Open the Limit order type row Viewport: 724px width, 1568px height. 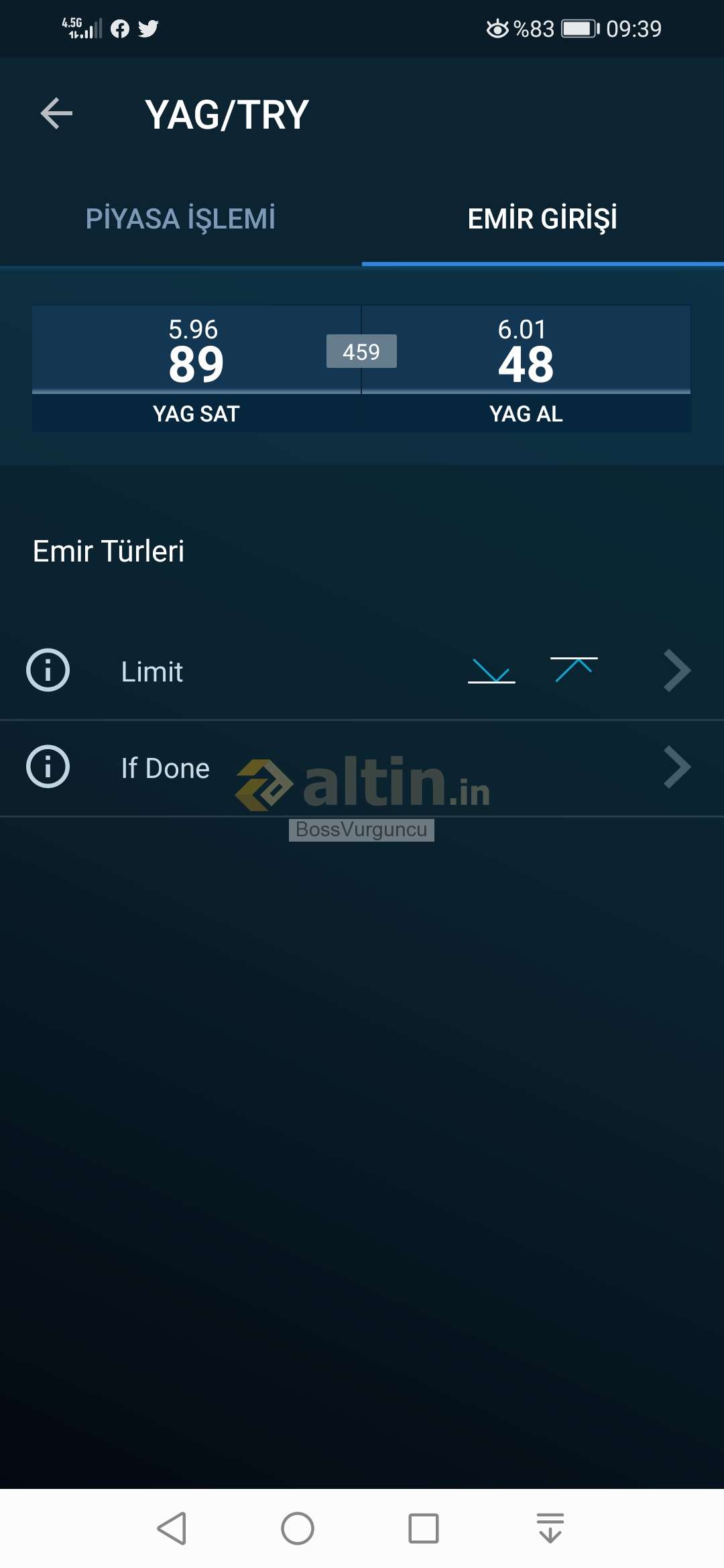pyautogui.click(x=362, y=671)
